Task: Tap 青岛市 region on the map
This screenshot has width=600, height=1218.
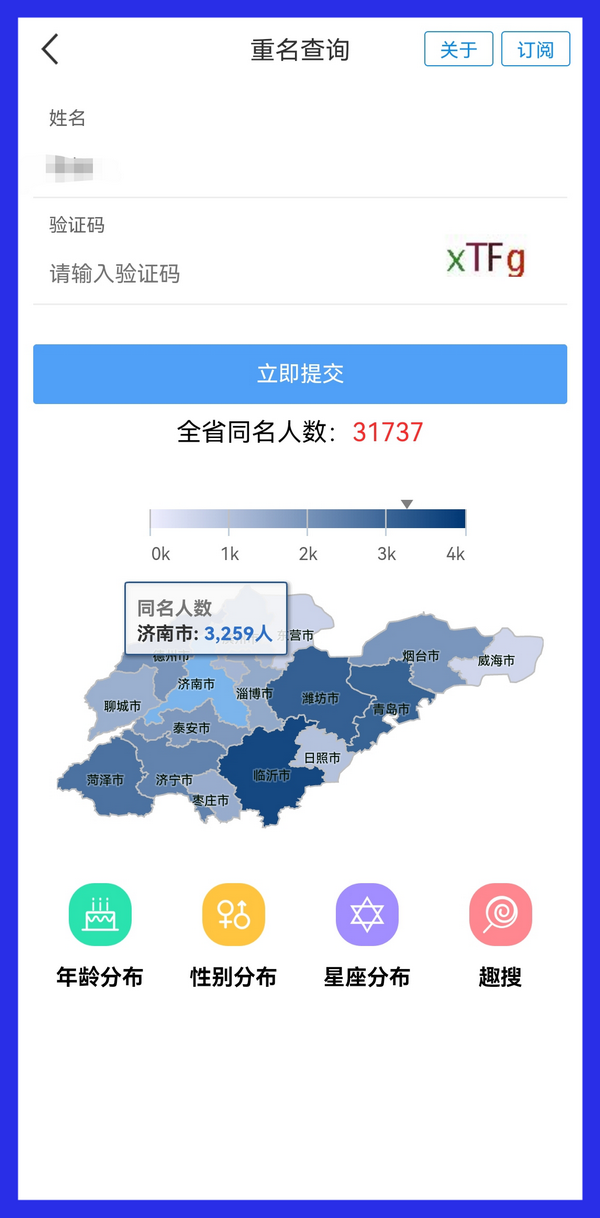Action: point(391,709)
